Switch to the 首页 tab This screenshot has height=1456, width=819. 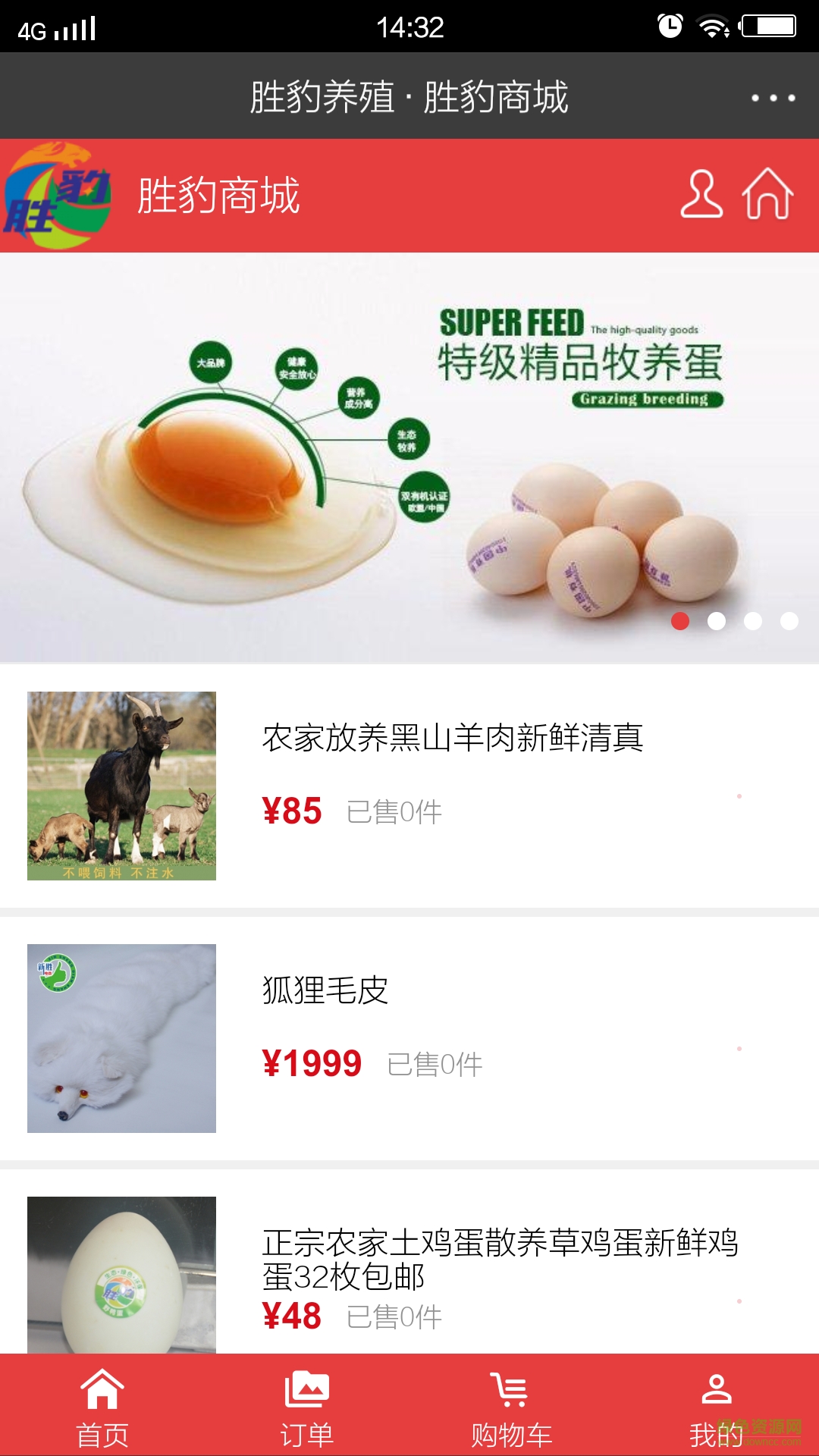pos(102,1407)
